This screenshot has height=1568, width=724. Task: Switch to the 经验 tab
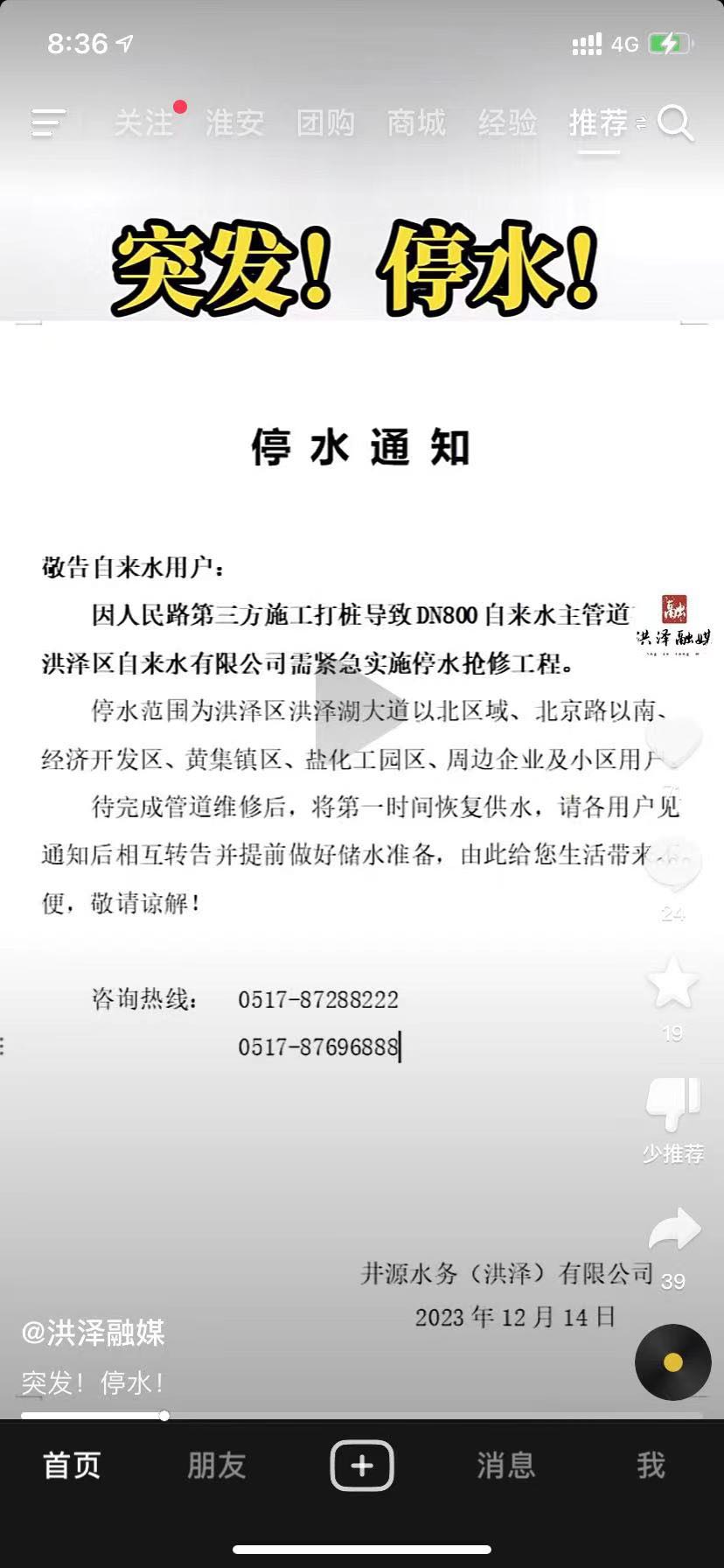click(507, 122)
